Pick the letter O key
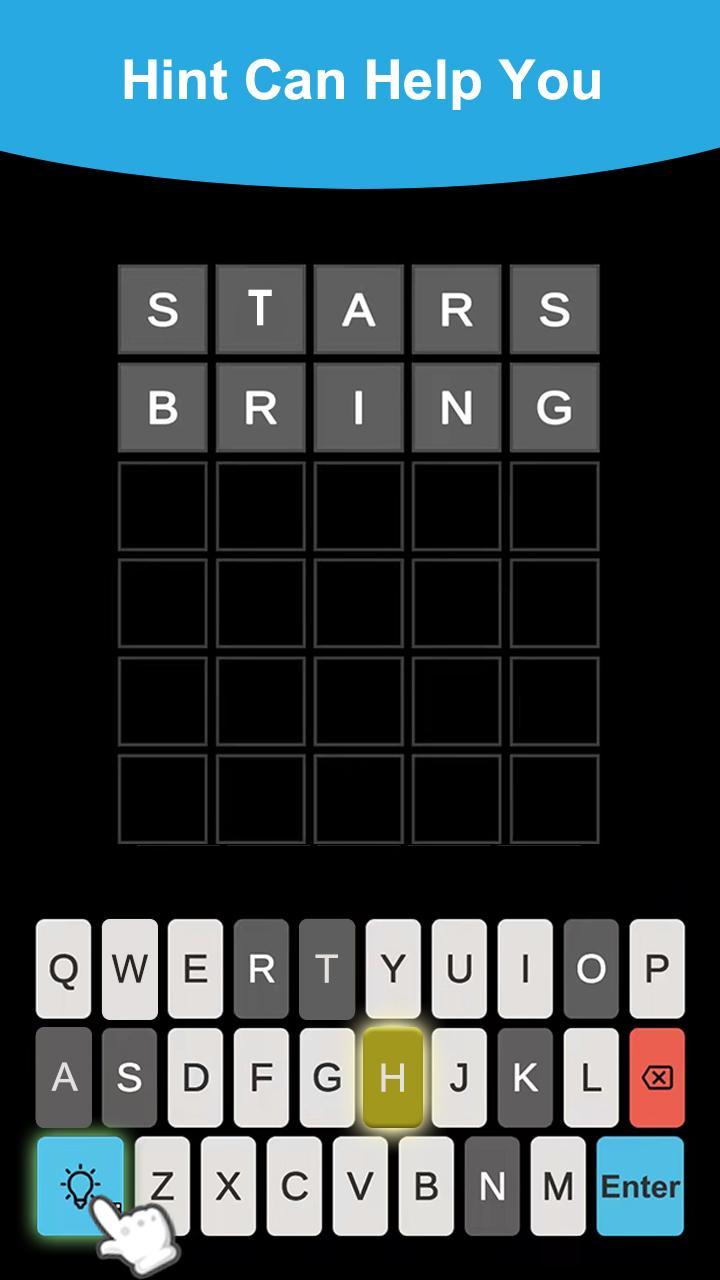The height and width of the screenshot is (1280, 720). pos(591,969)
